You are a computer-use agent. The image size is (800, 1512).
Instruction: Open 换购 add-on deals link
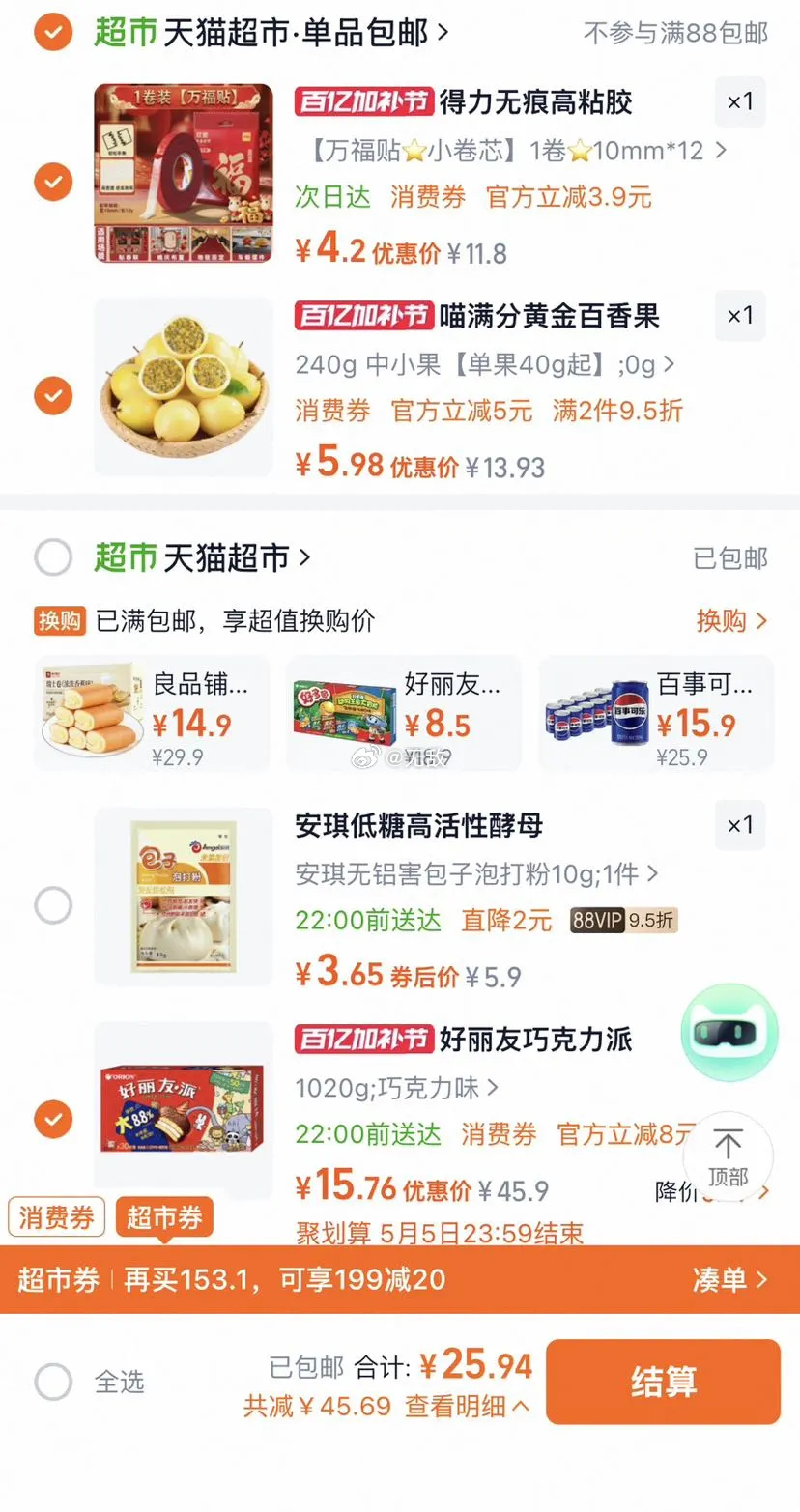tap(731, 620)
